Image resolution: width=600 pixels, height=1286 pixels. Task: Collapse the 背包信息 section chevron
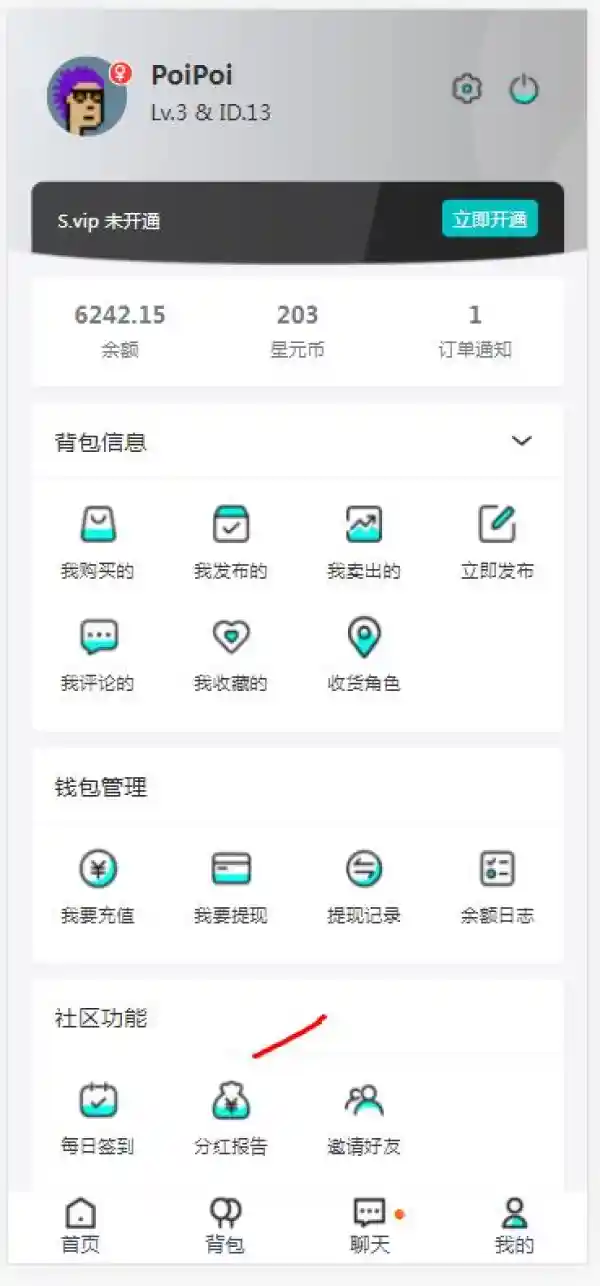[522, 441]
